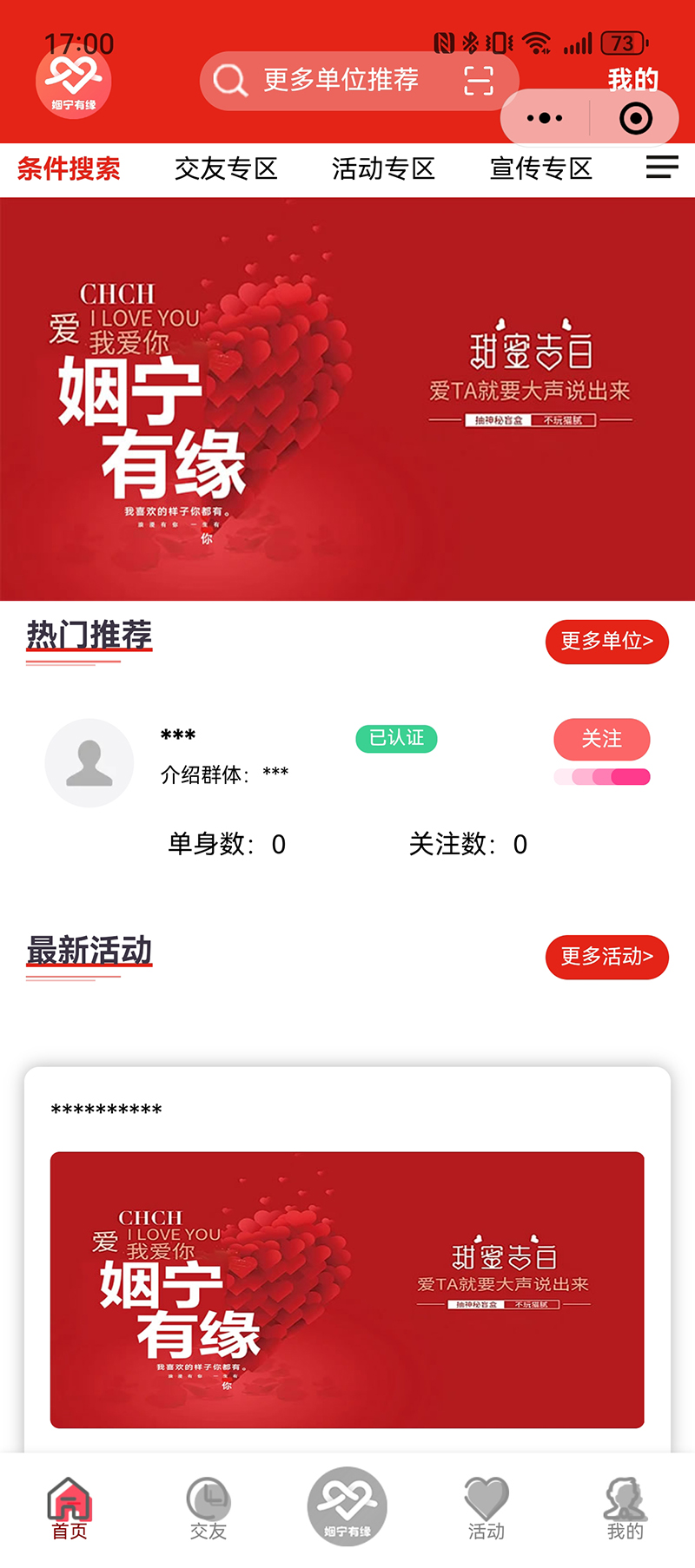Switch to 条件搜索 tab
Image resolution: width=695 pixels, height=1568 pixels.
pos(69,168)
